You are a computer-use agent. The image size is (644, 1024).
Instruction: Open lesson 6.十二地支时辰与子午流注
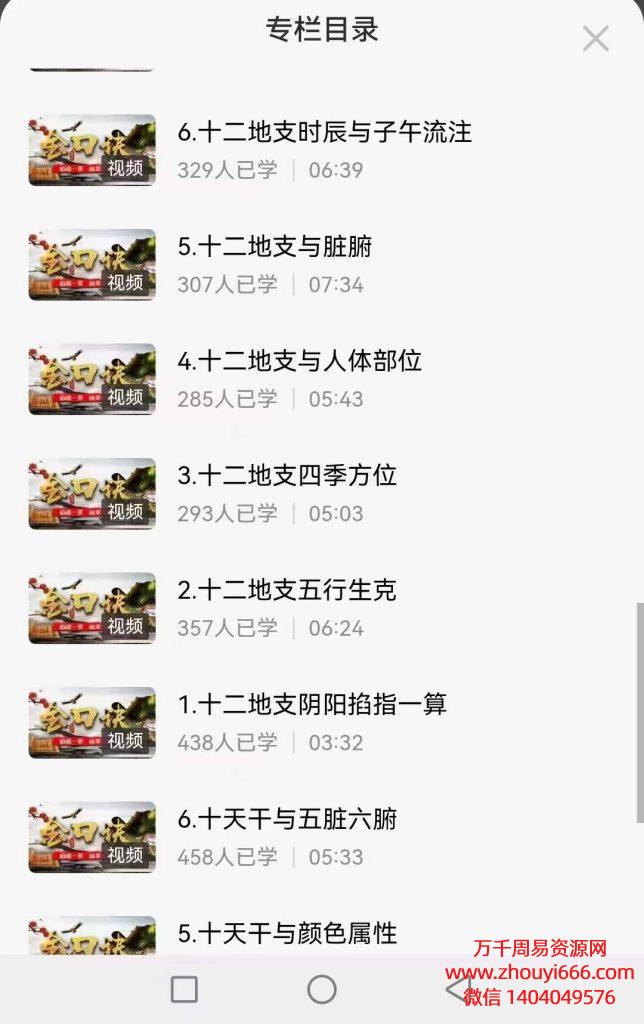click(x=324, y=133)
